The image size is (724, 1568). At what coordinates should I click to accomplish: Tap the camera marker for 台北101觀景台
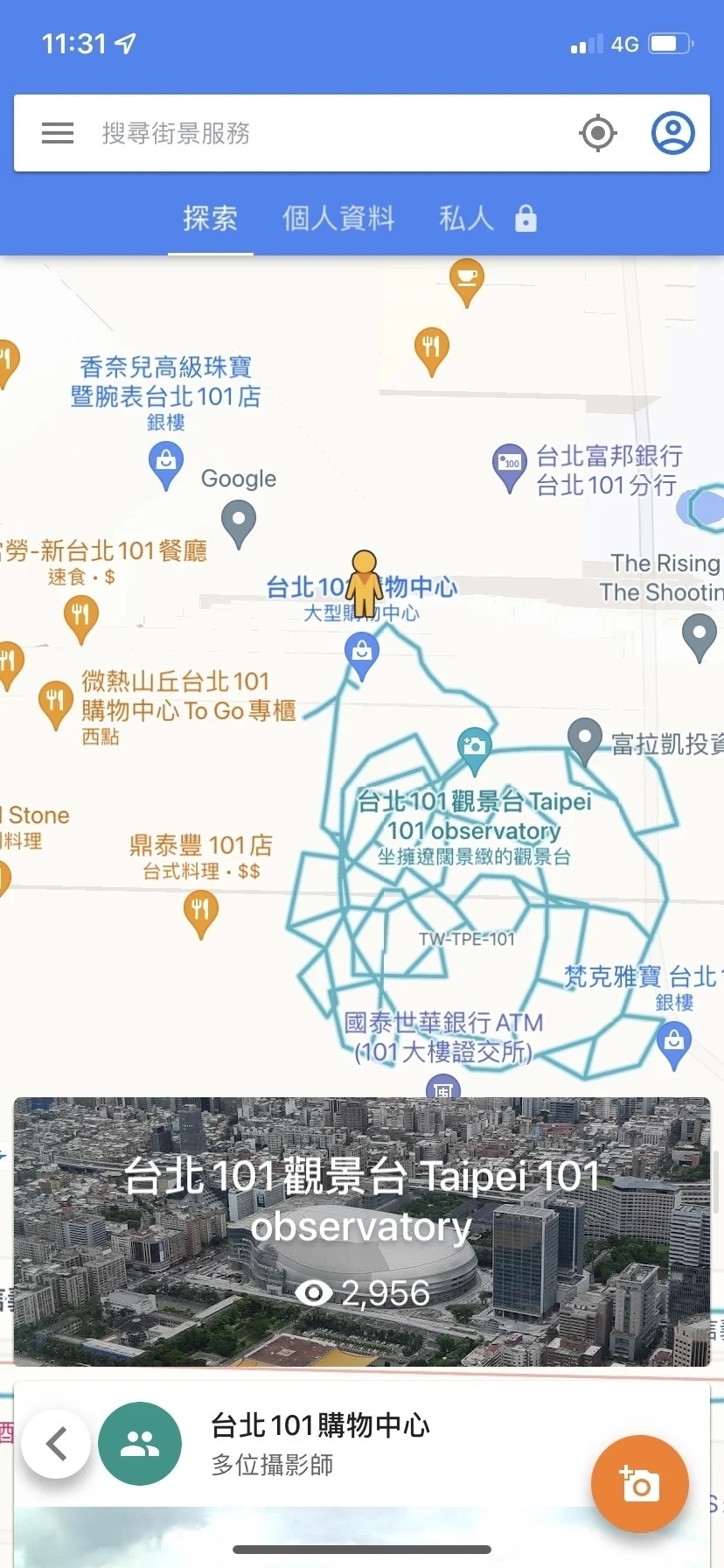(x=474, y=749)
